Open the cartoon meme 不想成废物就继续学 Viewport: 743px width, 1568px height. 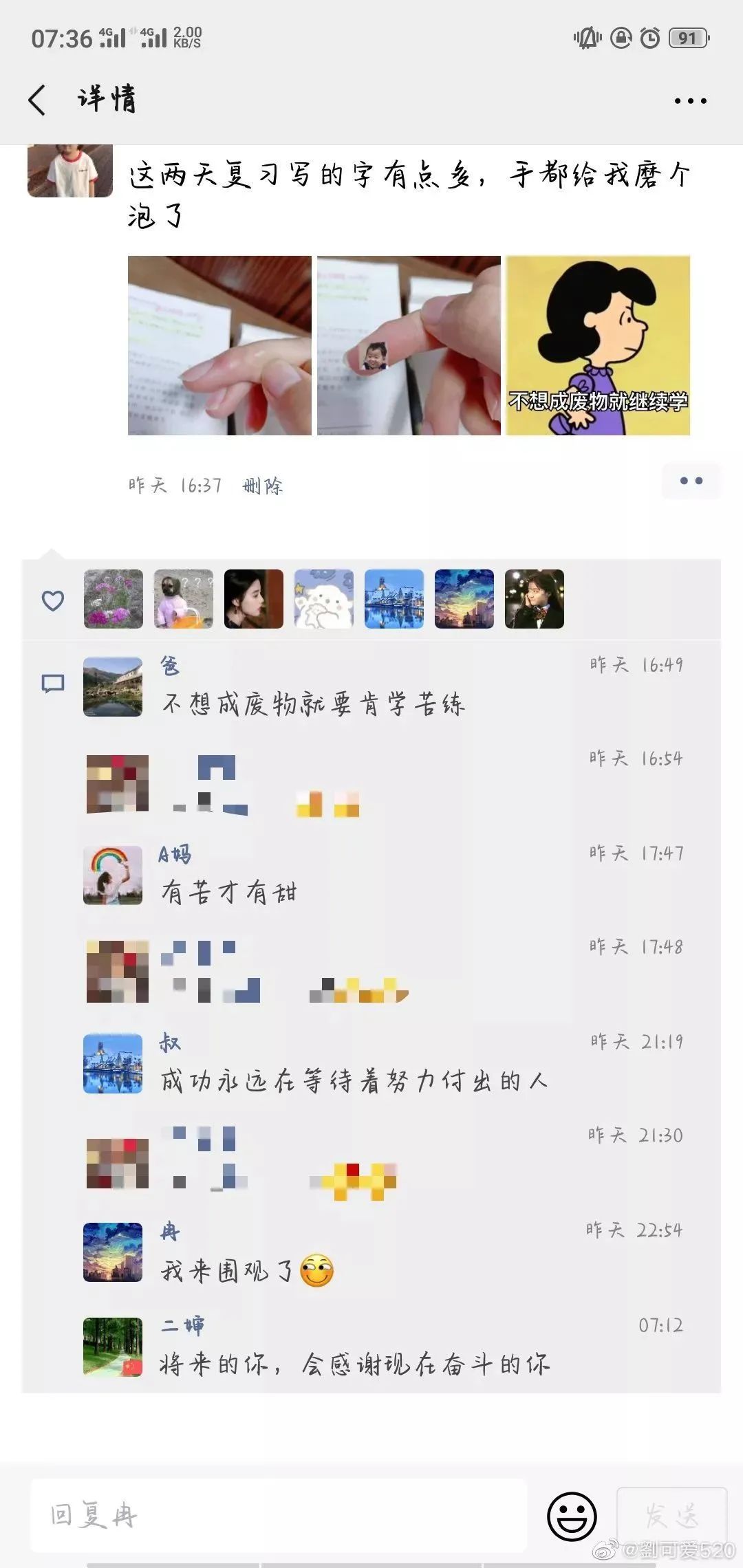pyautogui.click(x=597, y=345)
